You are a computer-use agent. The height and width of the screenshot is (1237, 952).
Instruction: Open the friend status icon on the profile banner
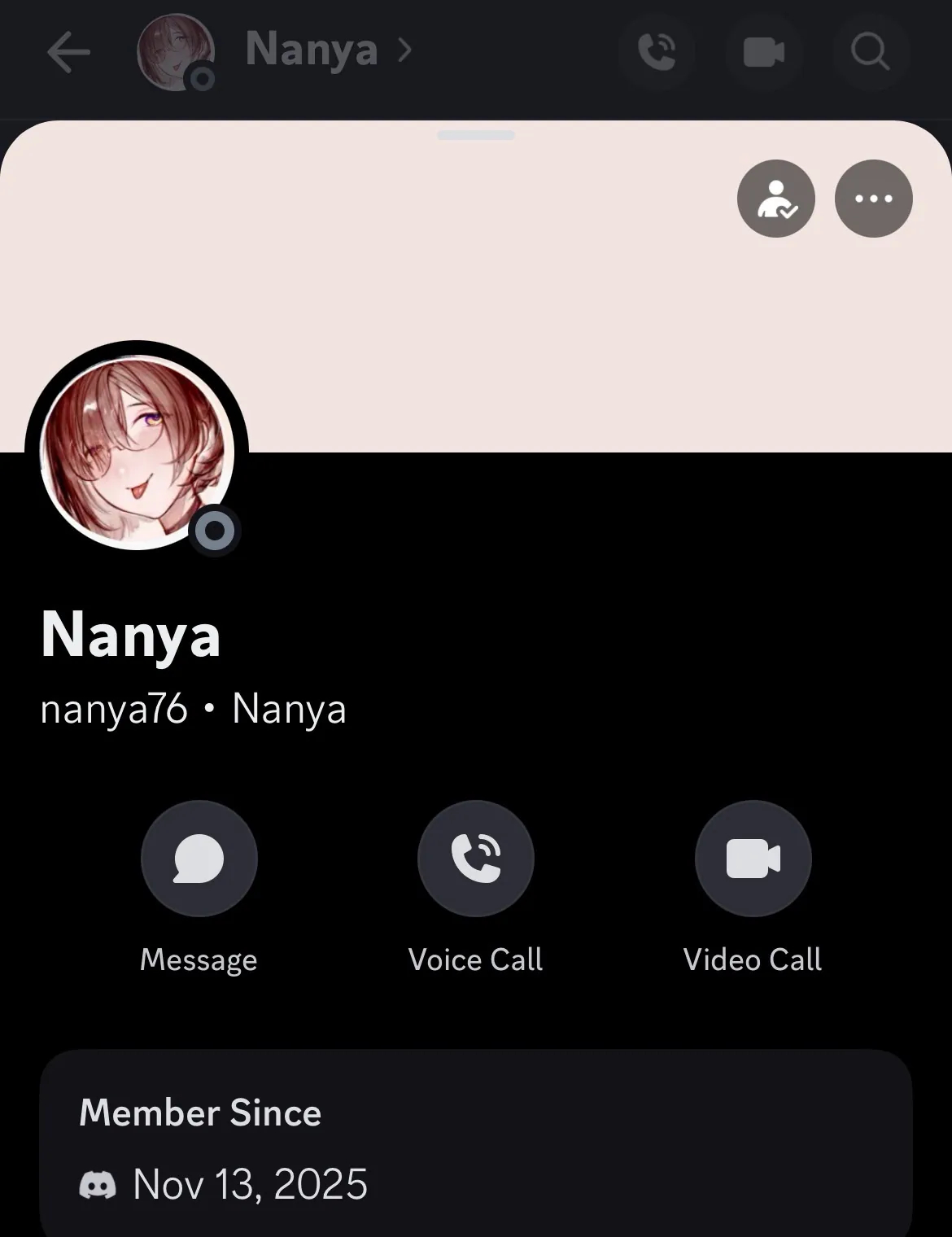click(776, 199)
